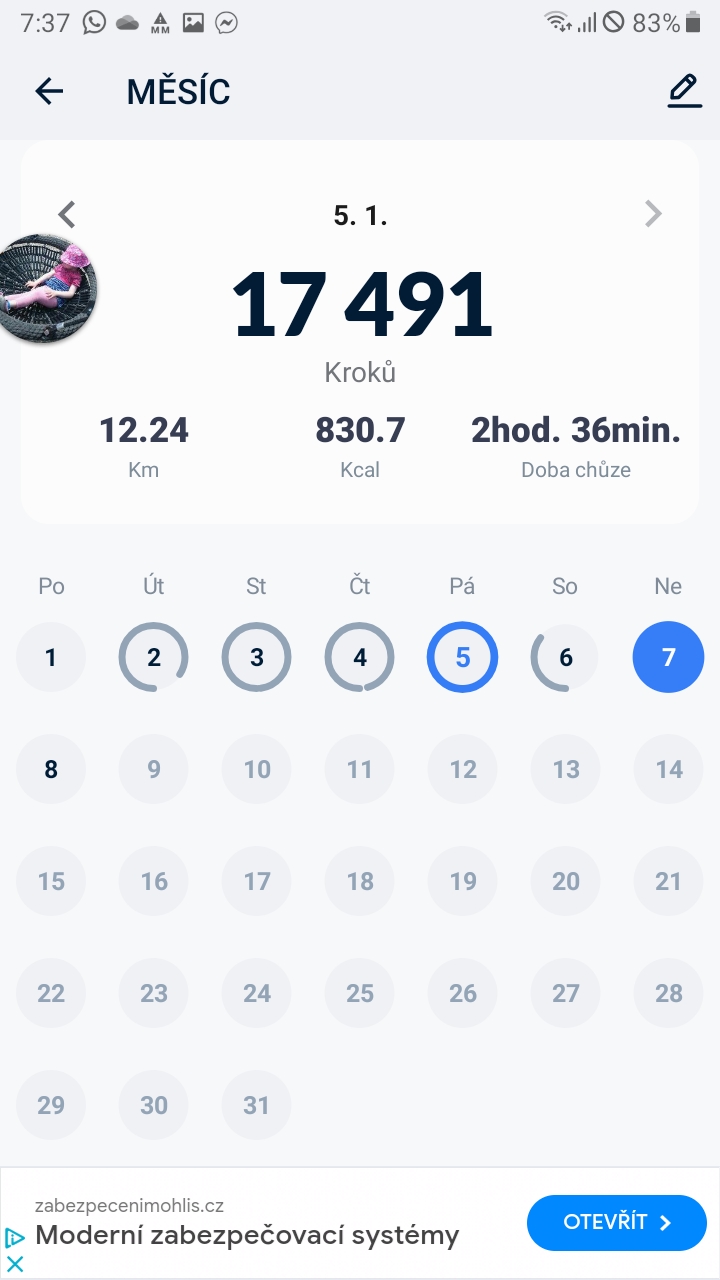This screenshot has height=1280, width=720.
Task: Select day 2 in the calendar
Action: coord(154,657)
